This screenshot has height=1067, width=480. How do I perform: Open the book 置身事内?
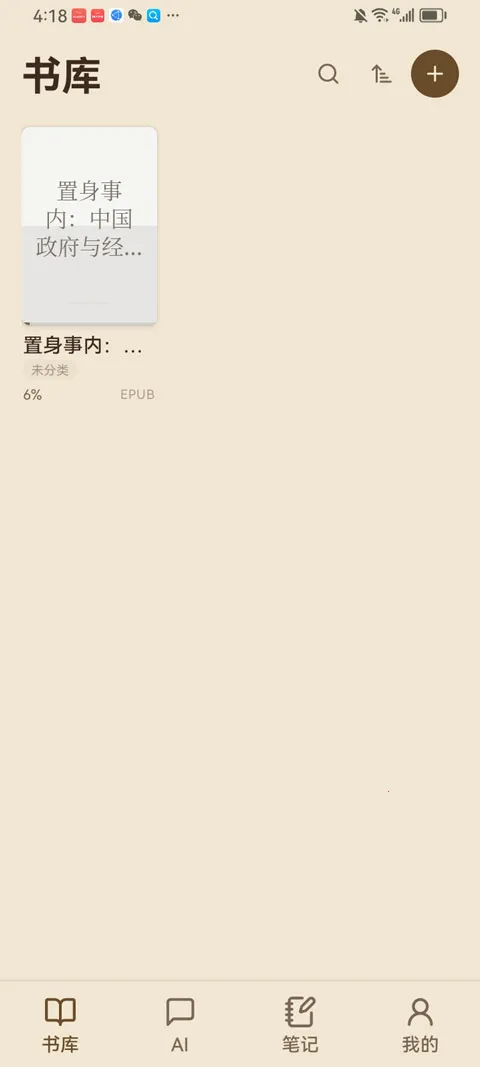click(x=89, y=225)
